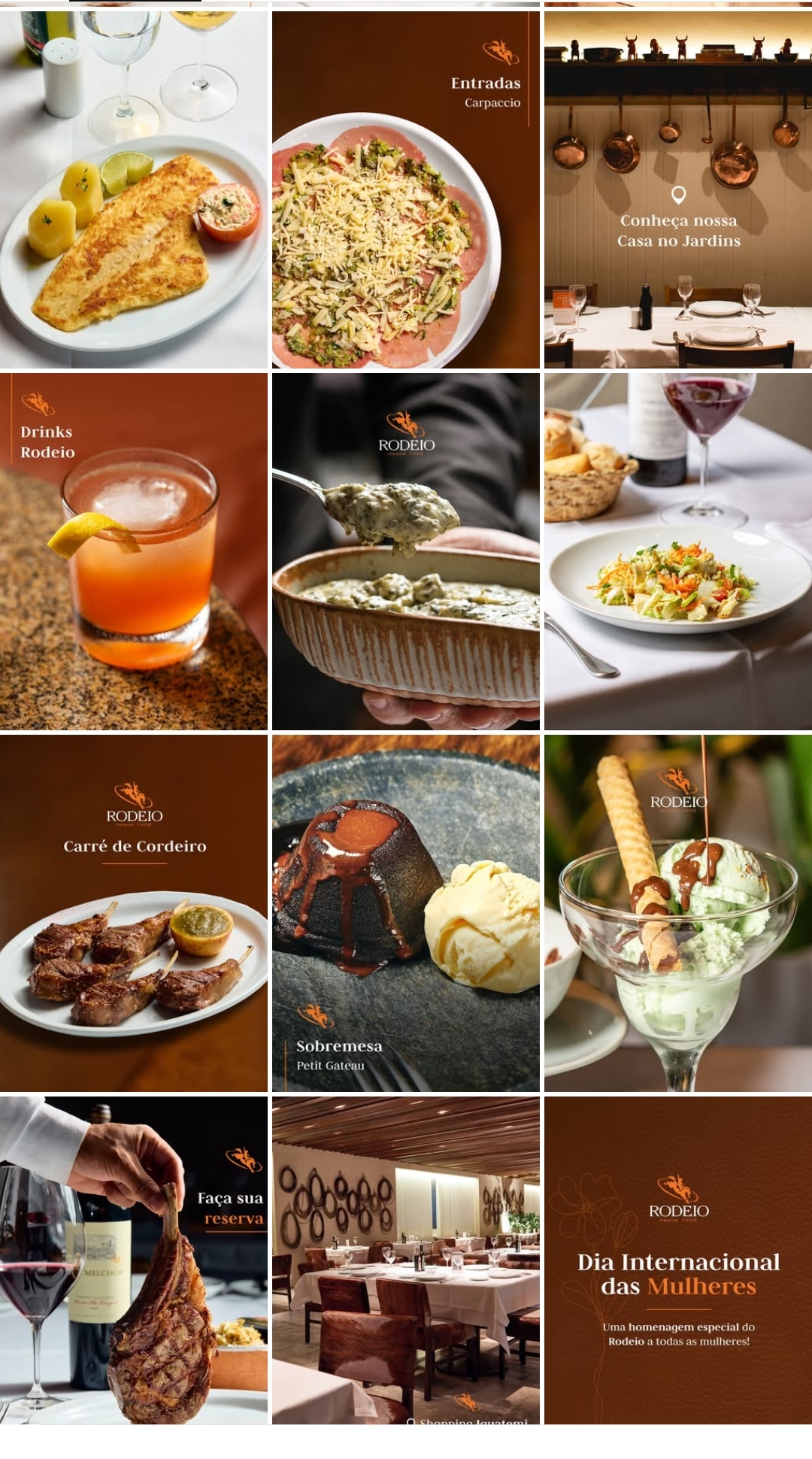Open the salad with red wine post

(678, 551)
